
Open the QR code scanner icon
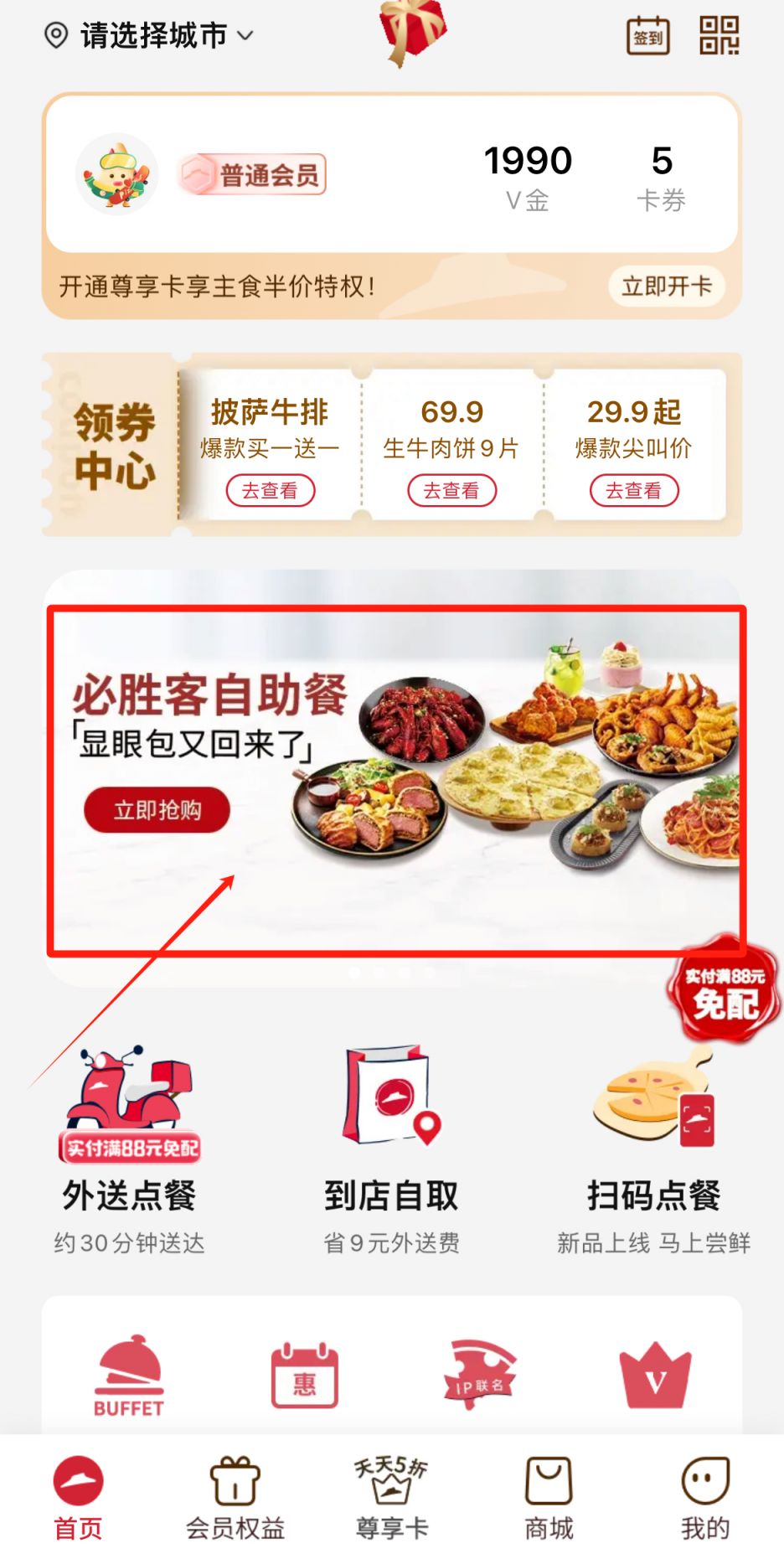[x=719, y=36]
